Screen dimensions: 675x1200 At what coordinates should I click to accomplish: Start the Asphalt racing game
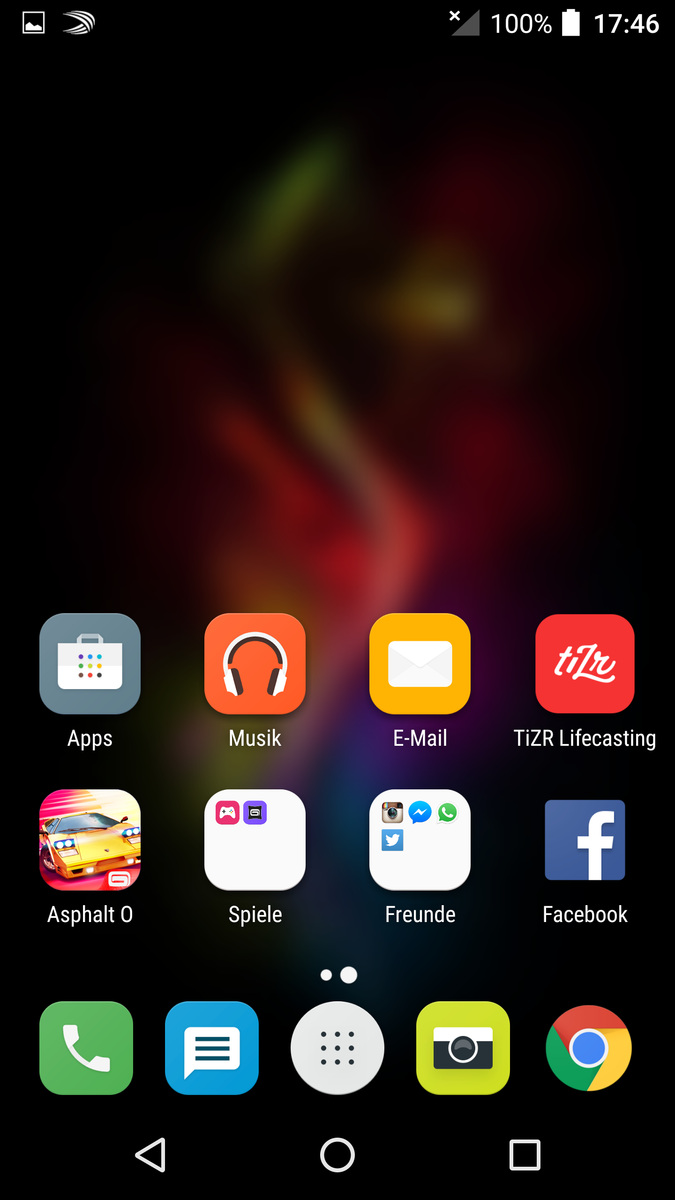90,840
